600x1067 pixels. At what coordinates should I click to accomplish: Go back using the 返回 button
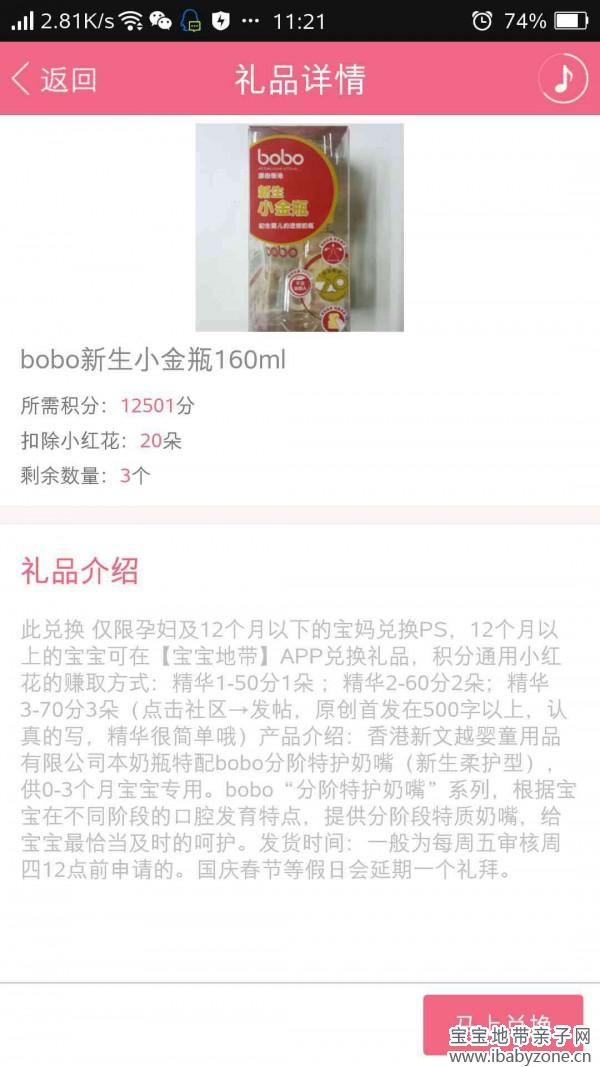tap(54, 80)
